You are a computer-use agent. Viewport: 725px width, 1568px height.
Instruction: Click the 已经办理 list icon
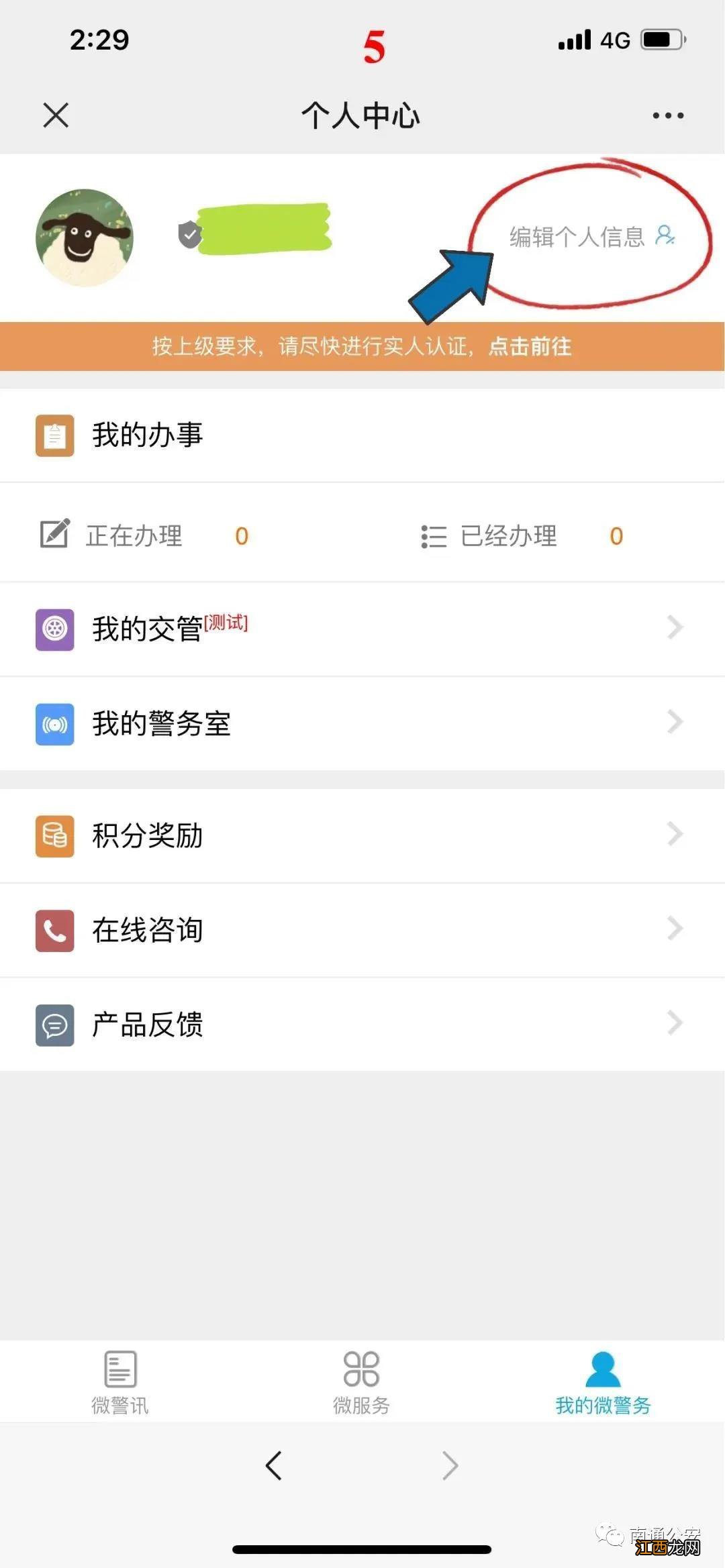433,535
